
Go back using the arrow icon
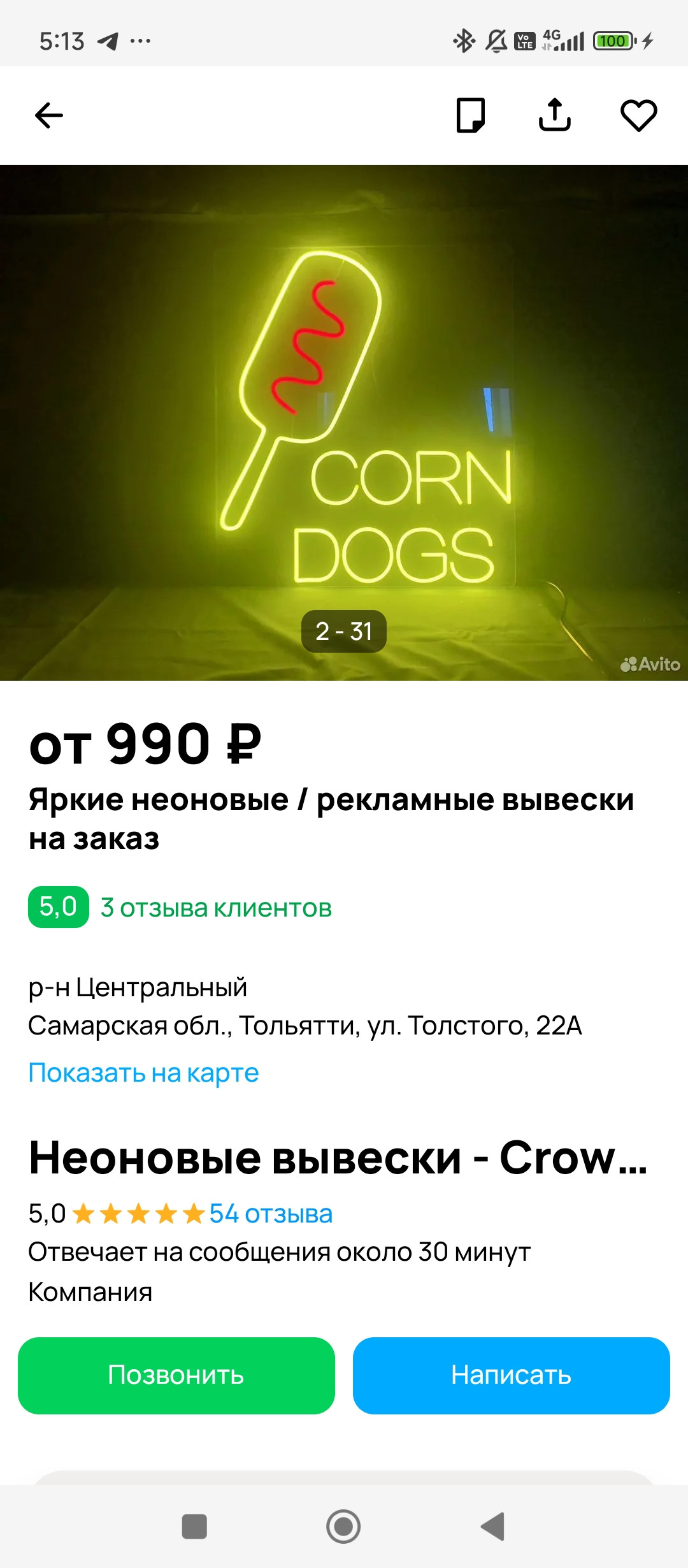49,115
